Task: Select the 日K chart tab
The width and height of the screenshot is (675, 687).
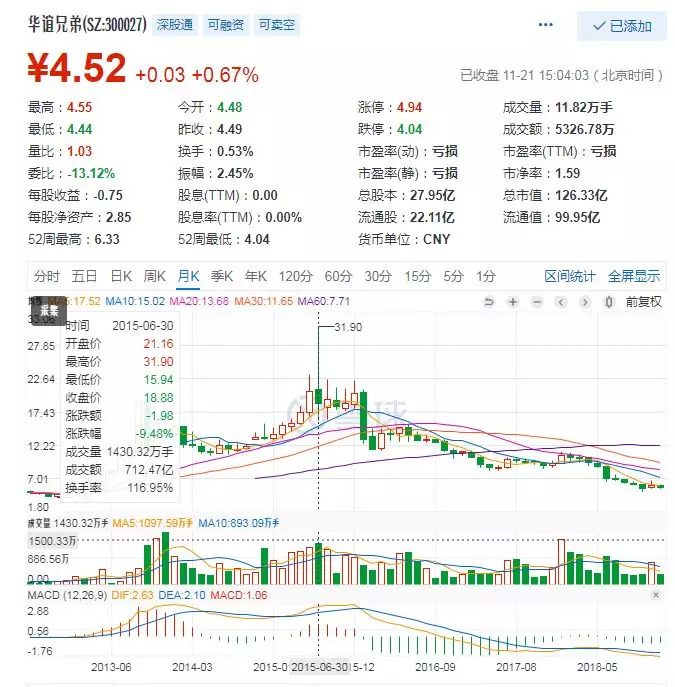Action: click(x=121, y=276)
